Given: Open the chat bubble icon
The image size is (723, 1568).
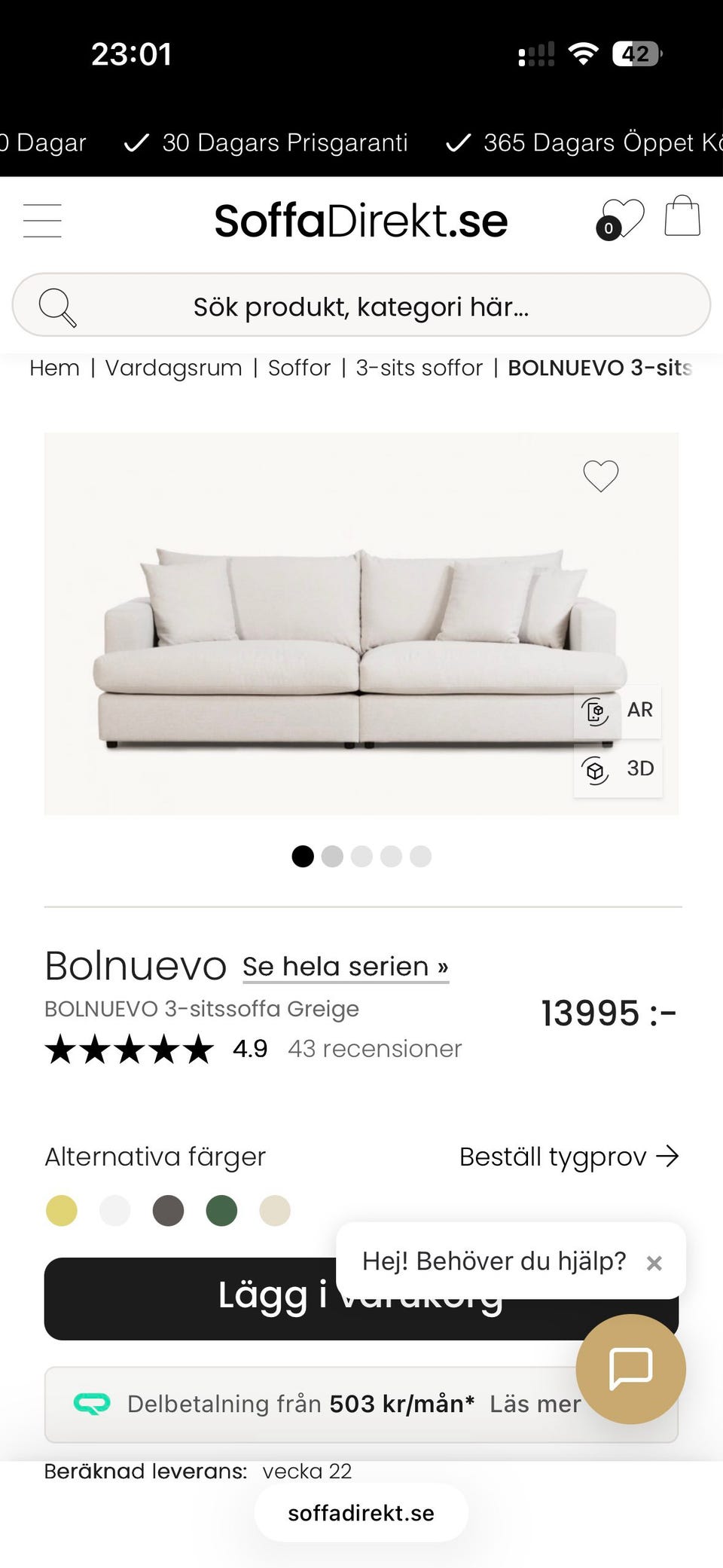Looking at the screenshot, I should click(x=630, y=1370).
